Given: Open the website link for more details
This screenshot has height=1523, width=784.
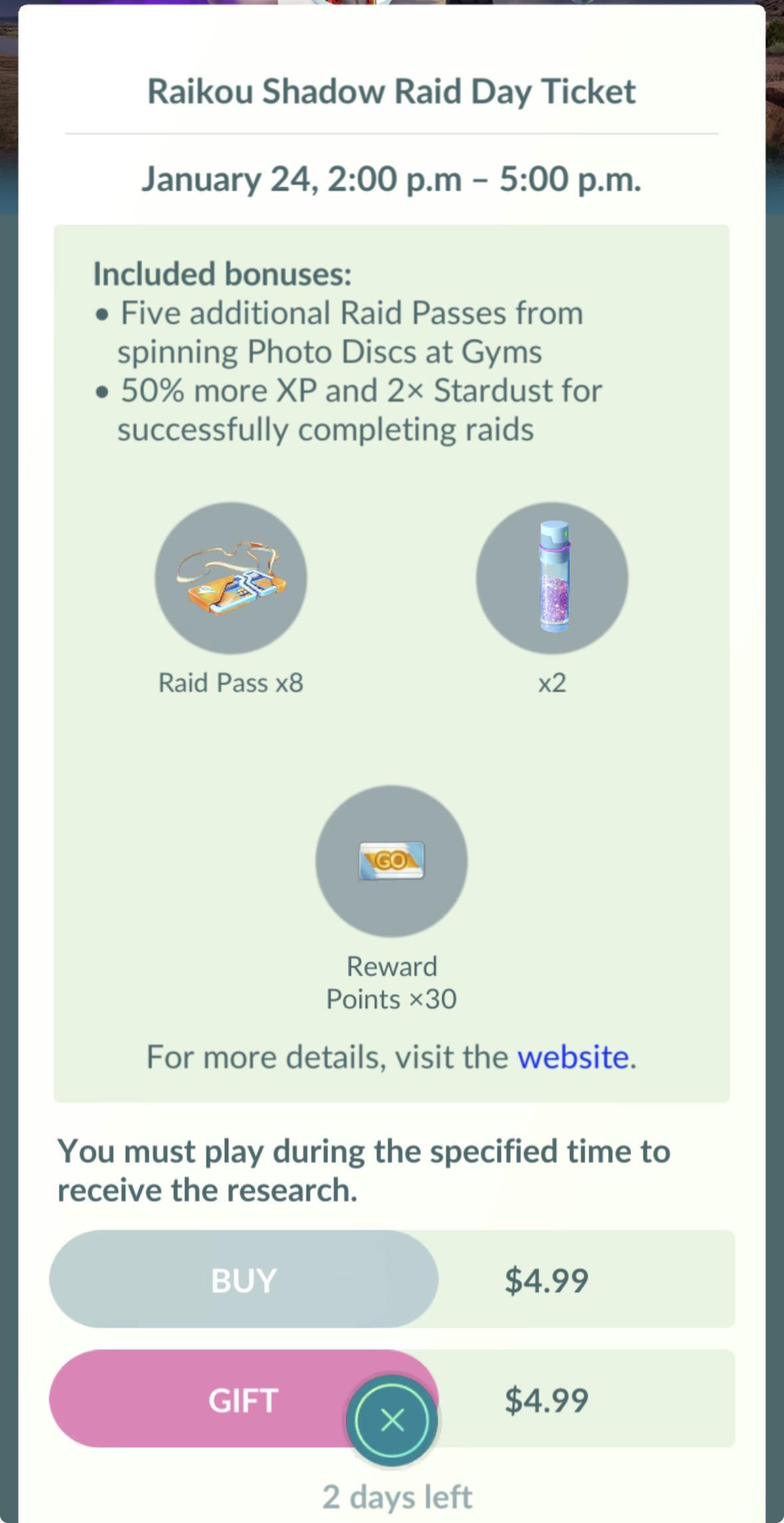Looking at the screenshot, I should click(573, 1057).
